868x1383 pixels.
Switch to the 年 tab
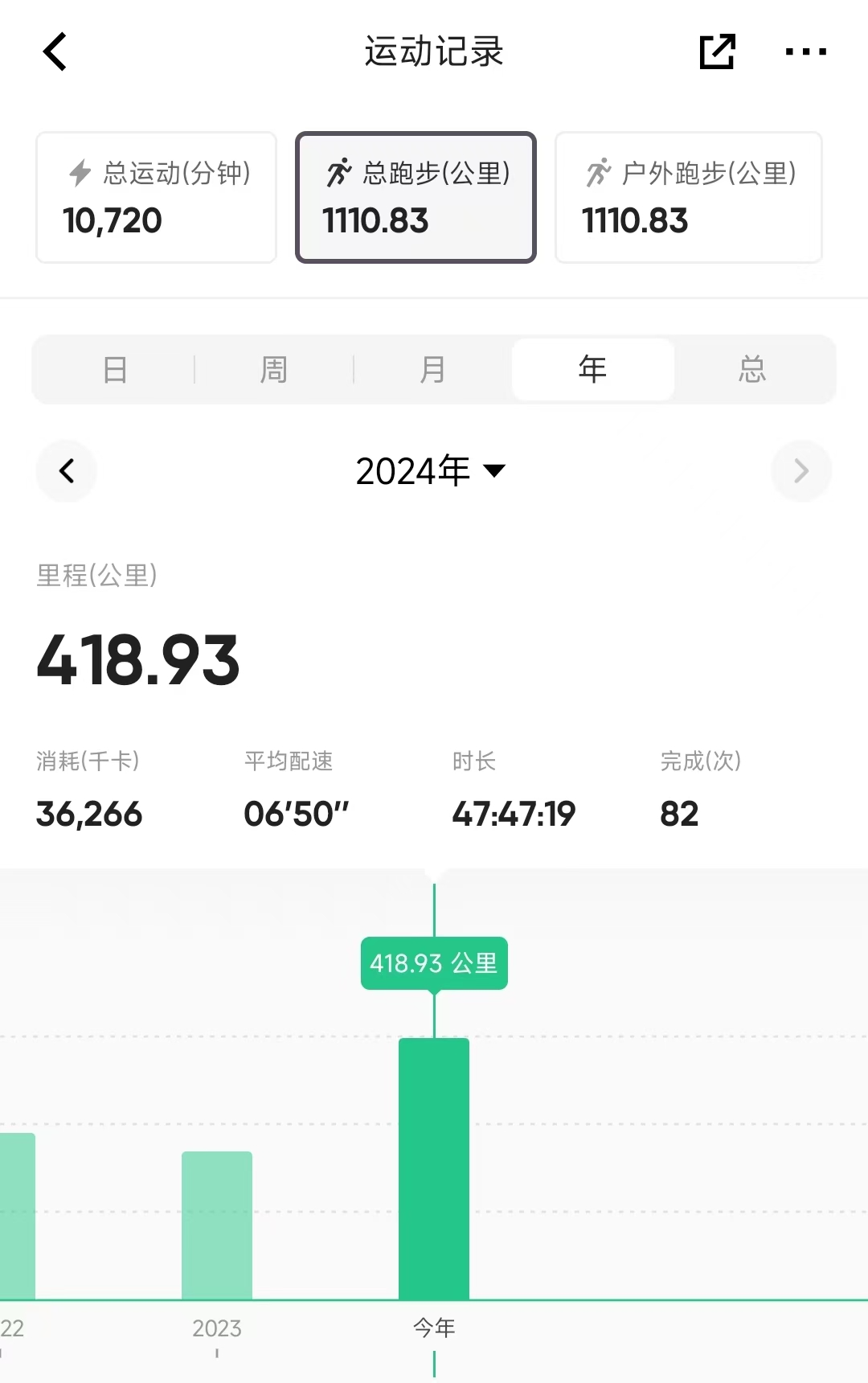pyautogui.click(x=592, y=370)
